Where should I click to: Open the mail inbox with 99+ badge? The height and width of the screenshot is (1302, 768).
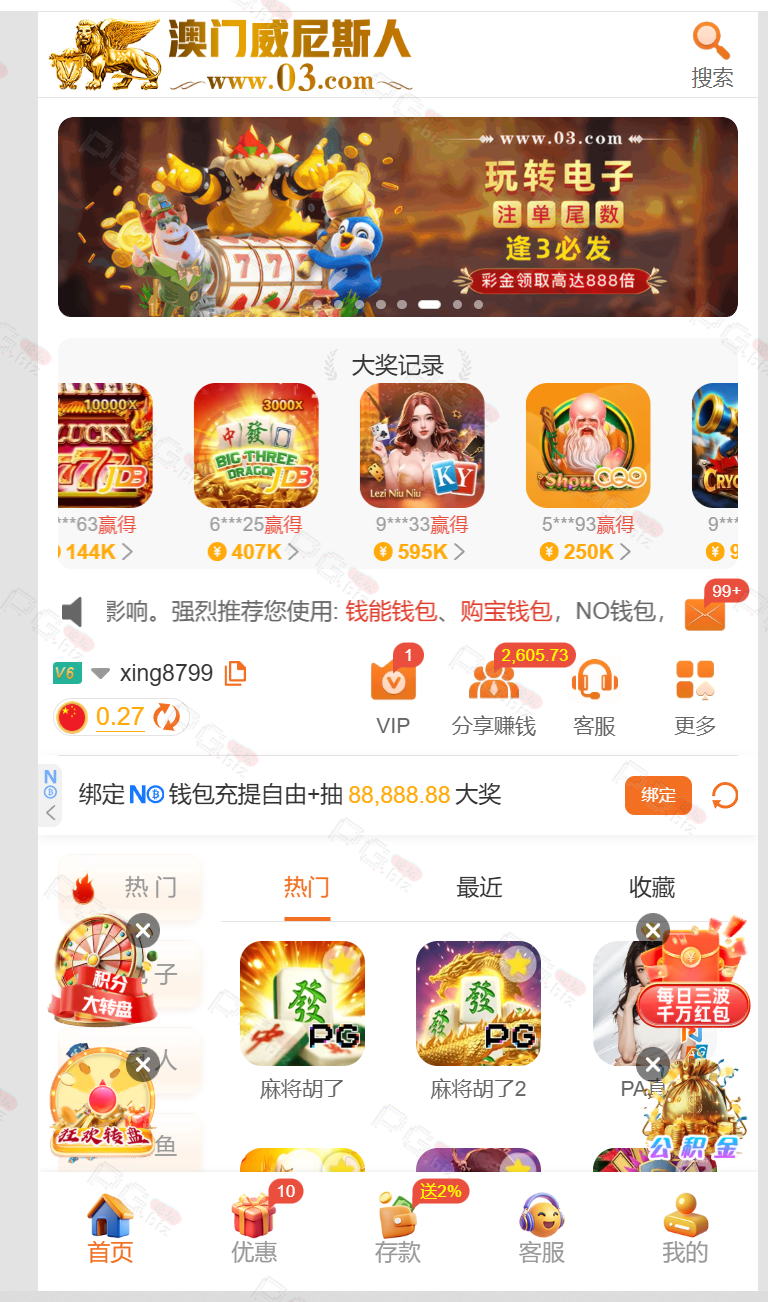point(705,613)
